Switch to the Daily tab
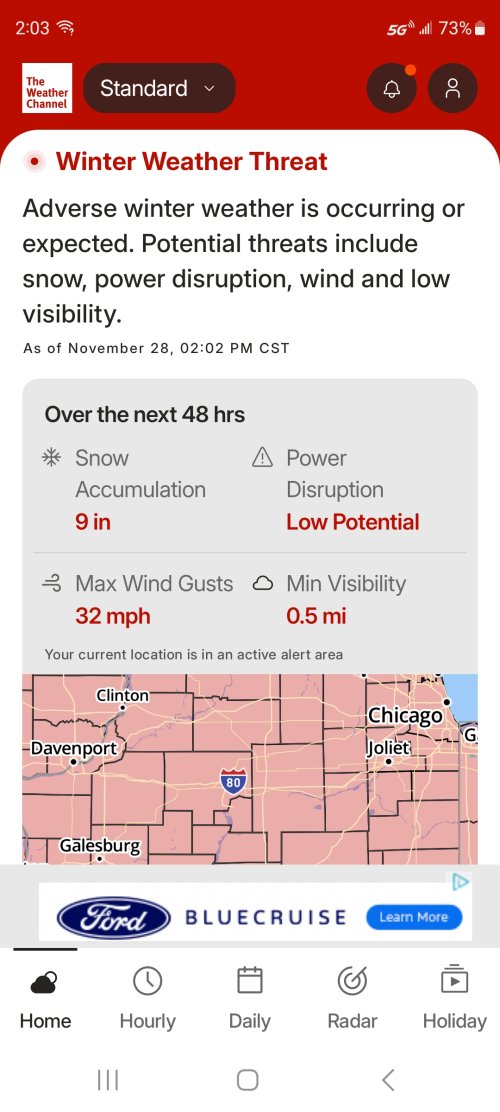 coord(250,999)
